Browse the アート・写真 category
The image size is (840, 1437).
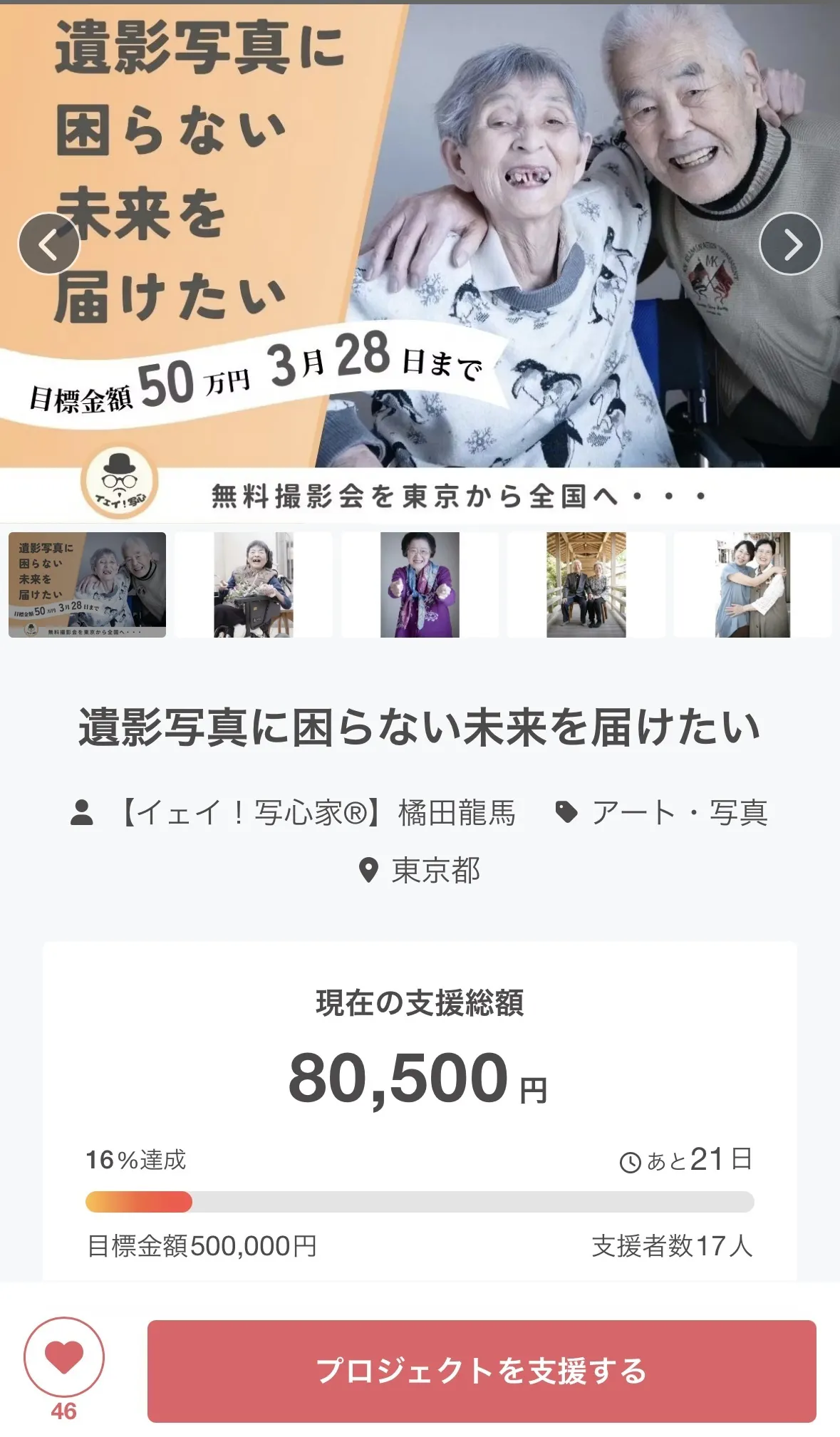click(x=678, y=812)
